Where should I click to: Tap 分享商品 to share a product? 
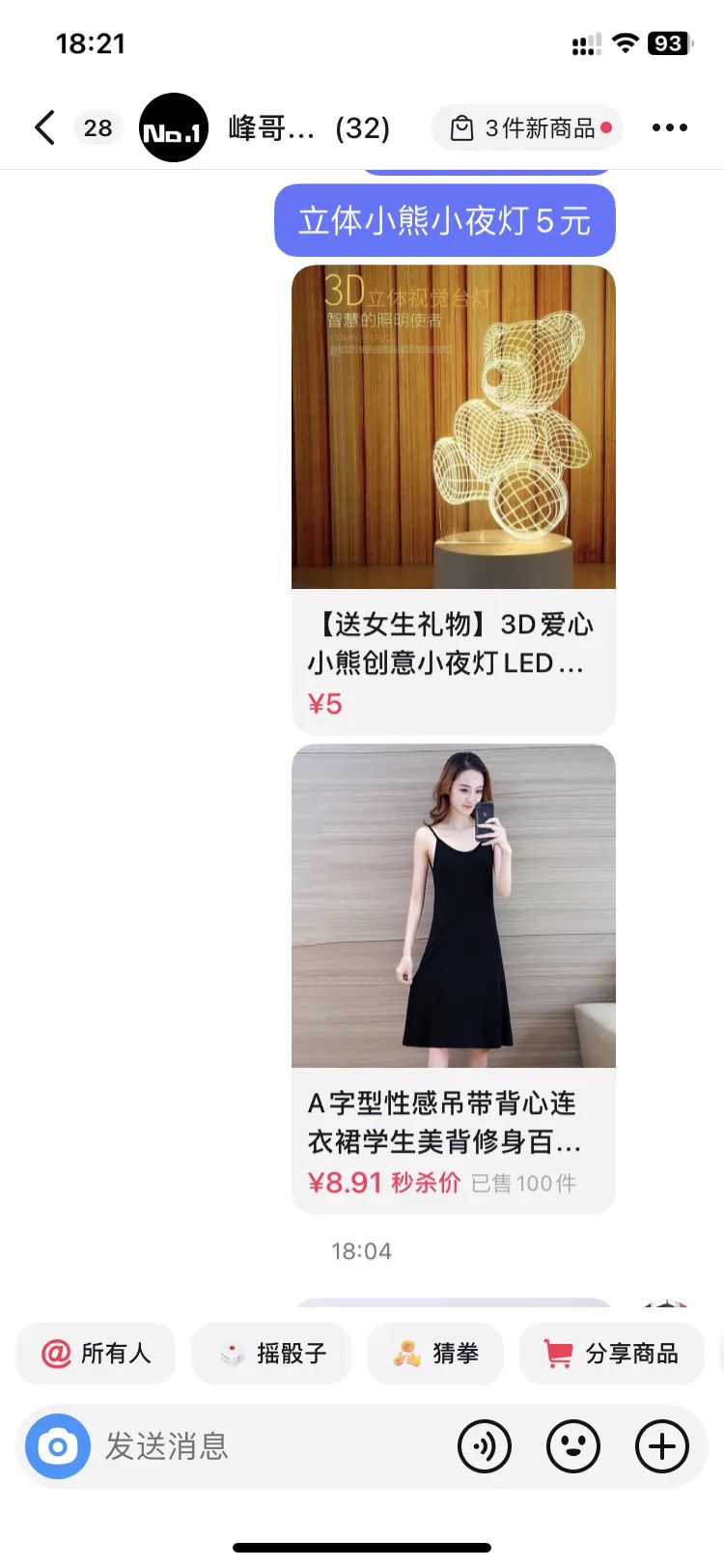(x=612, y=1354)
